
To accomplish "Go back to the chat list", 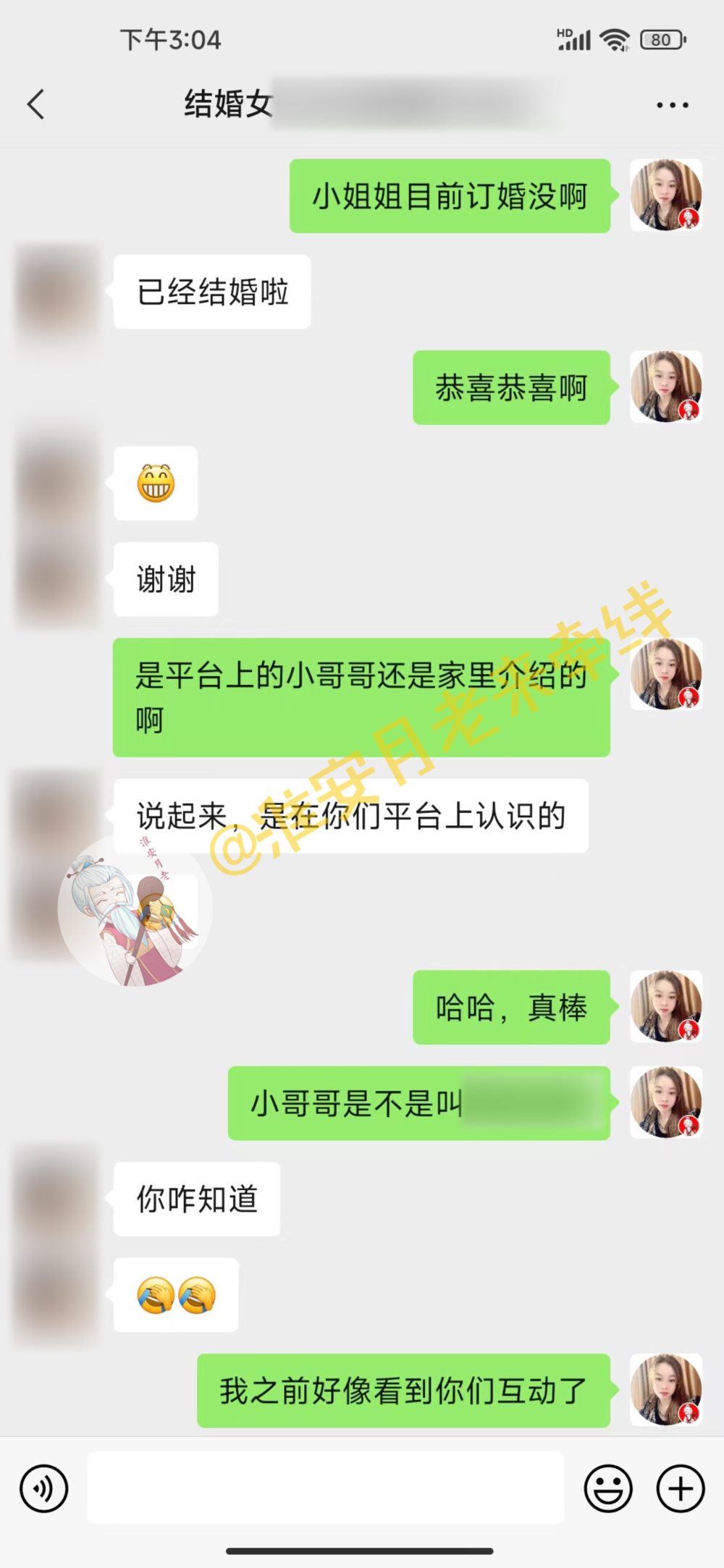I will 36,104.
